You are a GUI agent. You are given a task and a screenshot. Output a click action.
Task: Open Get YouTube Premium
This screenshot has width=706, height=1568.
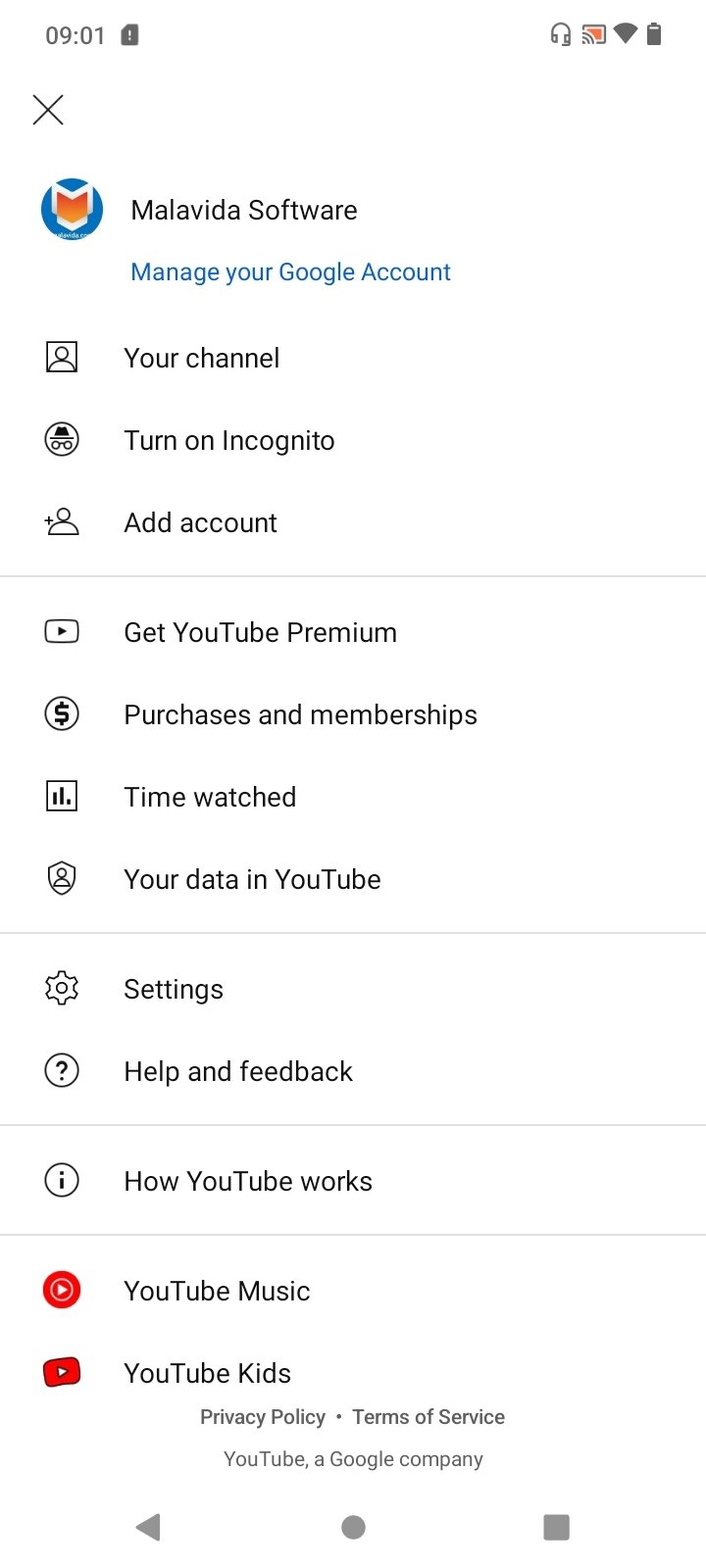pyautogui.click(x=353, y=632)
